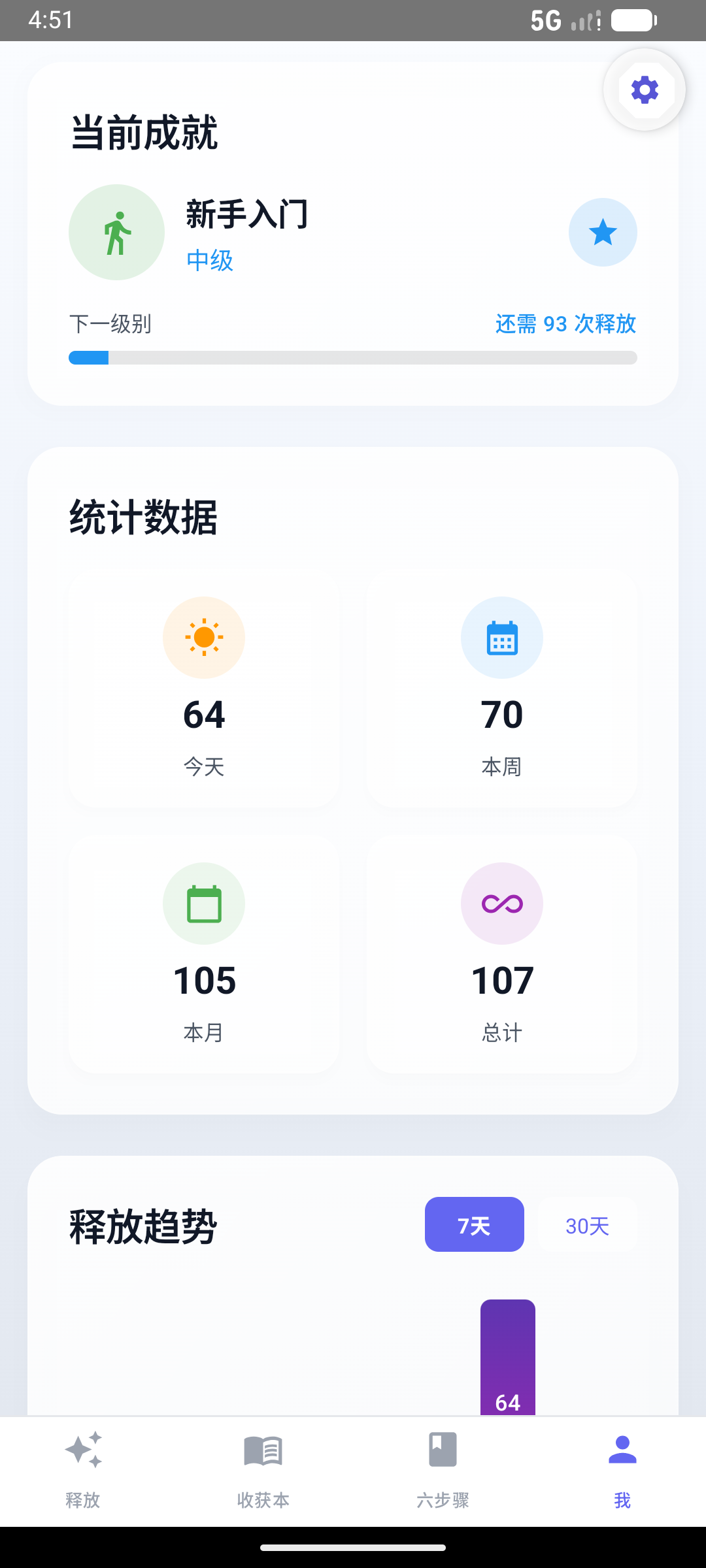Tap the 当前成就 card title
This screenshot has width=706, height=1568.
coord(144,133)
